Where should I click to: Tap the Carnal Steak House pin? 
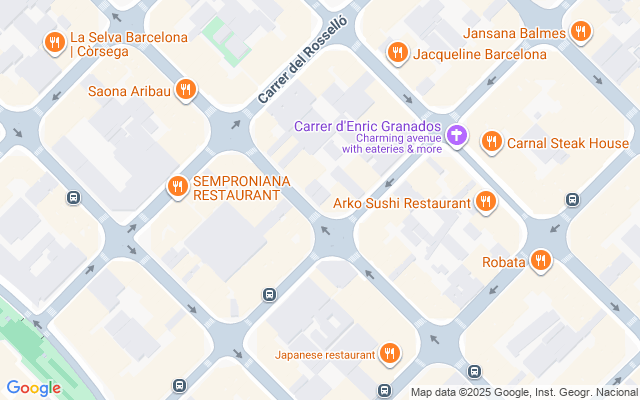pyautogui.click(x=491, y=143)
